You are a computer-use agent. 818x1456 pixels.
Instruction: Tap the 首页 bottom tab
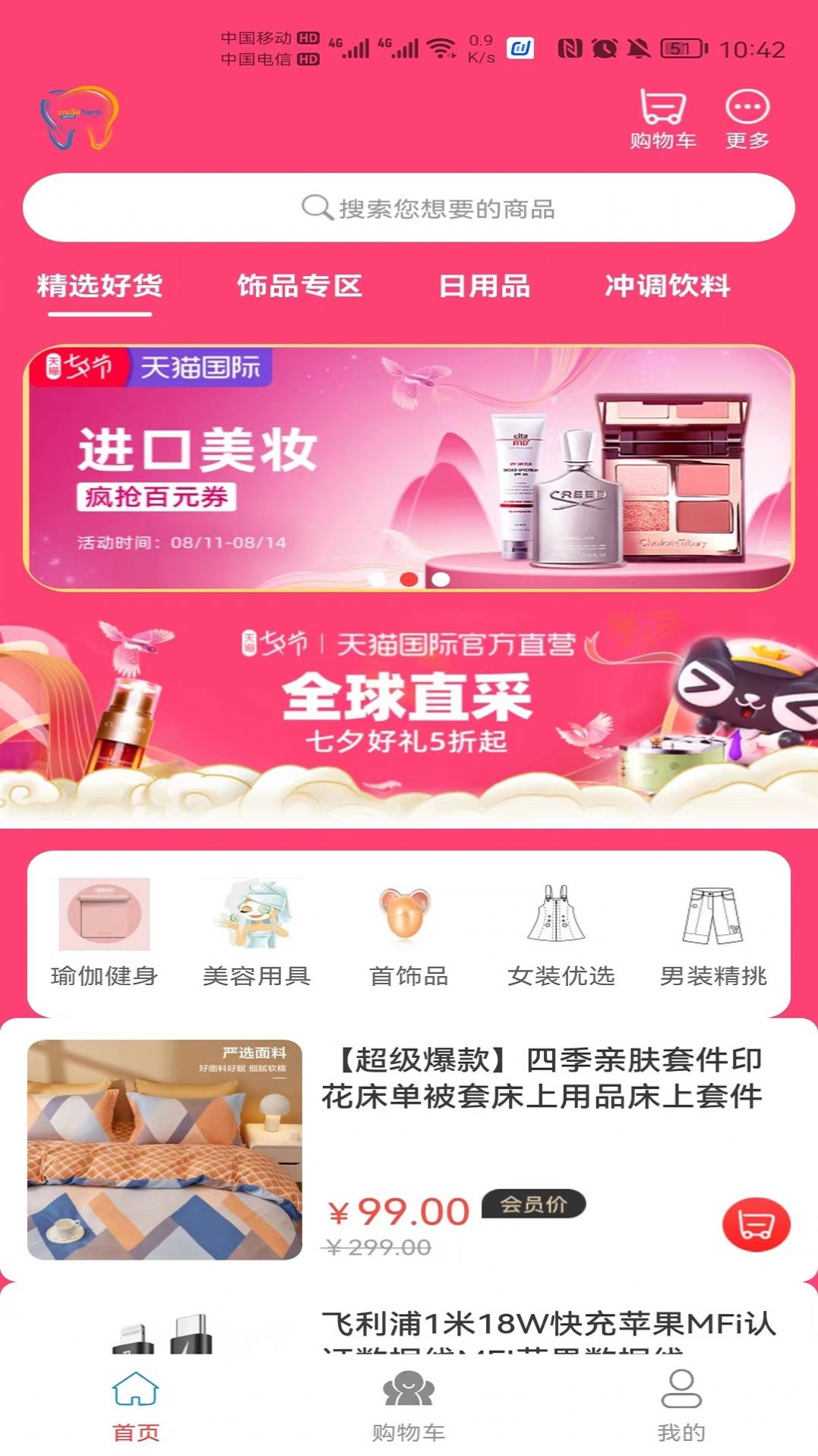(136, 1405)
